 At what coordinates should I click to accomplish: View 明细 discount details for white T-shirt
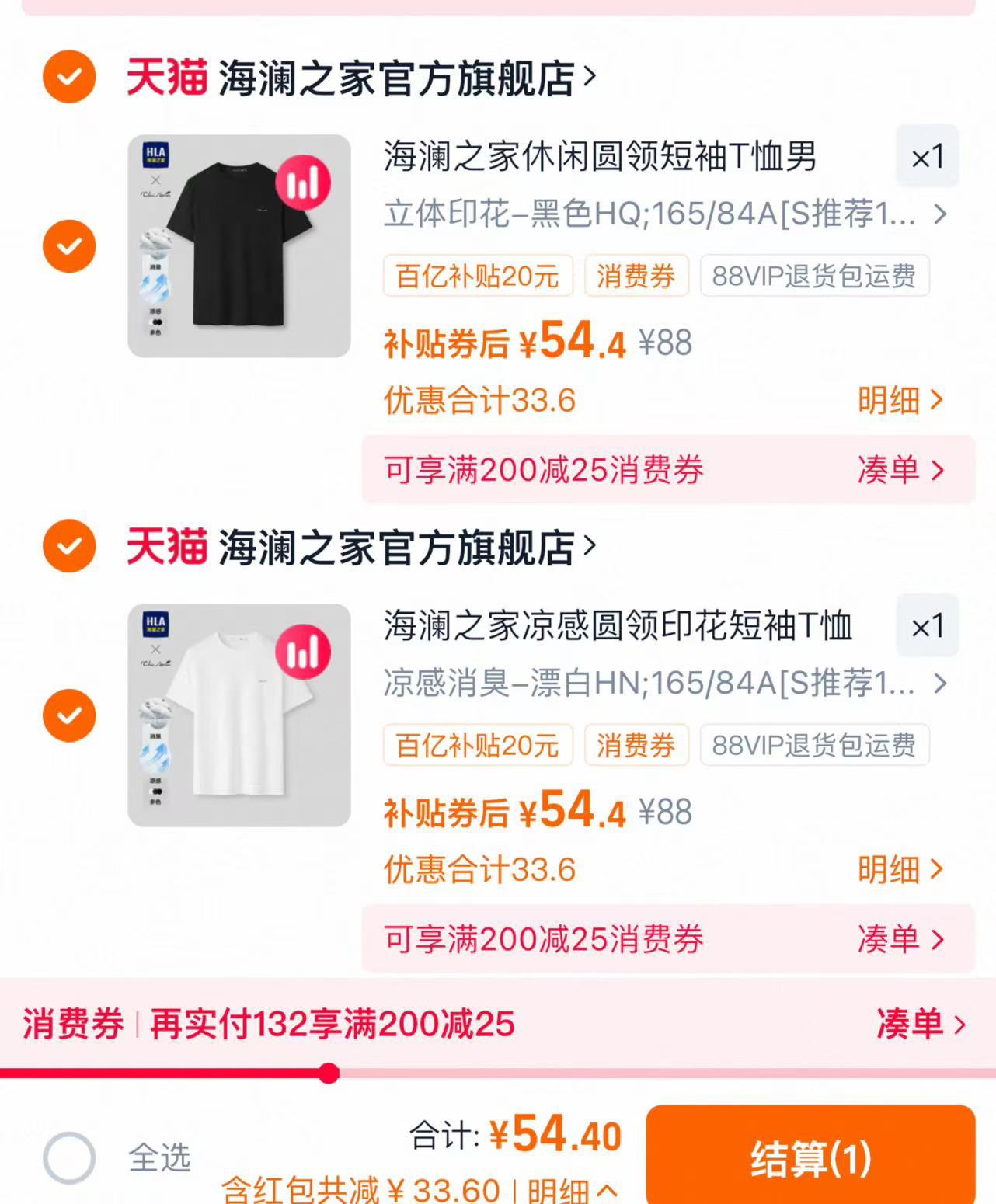900,870
